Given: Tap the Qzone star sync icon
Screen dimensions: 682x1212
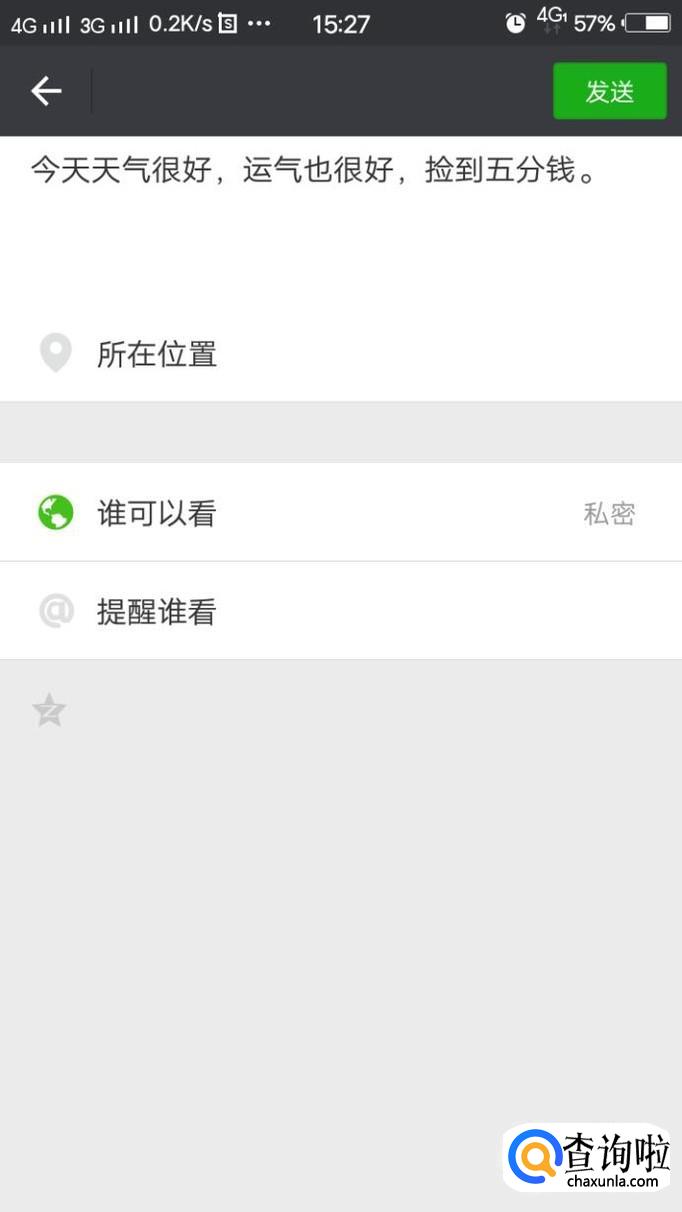Looking at the screenshot, I should pos(49,710).
